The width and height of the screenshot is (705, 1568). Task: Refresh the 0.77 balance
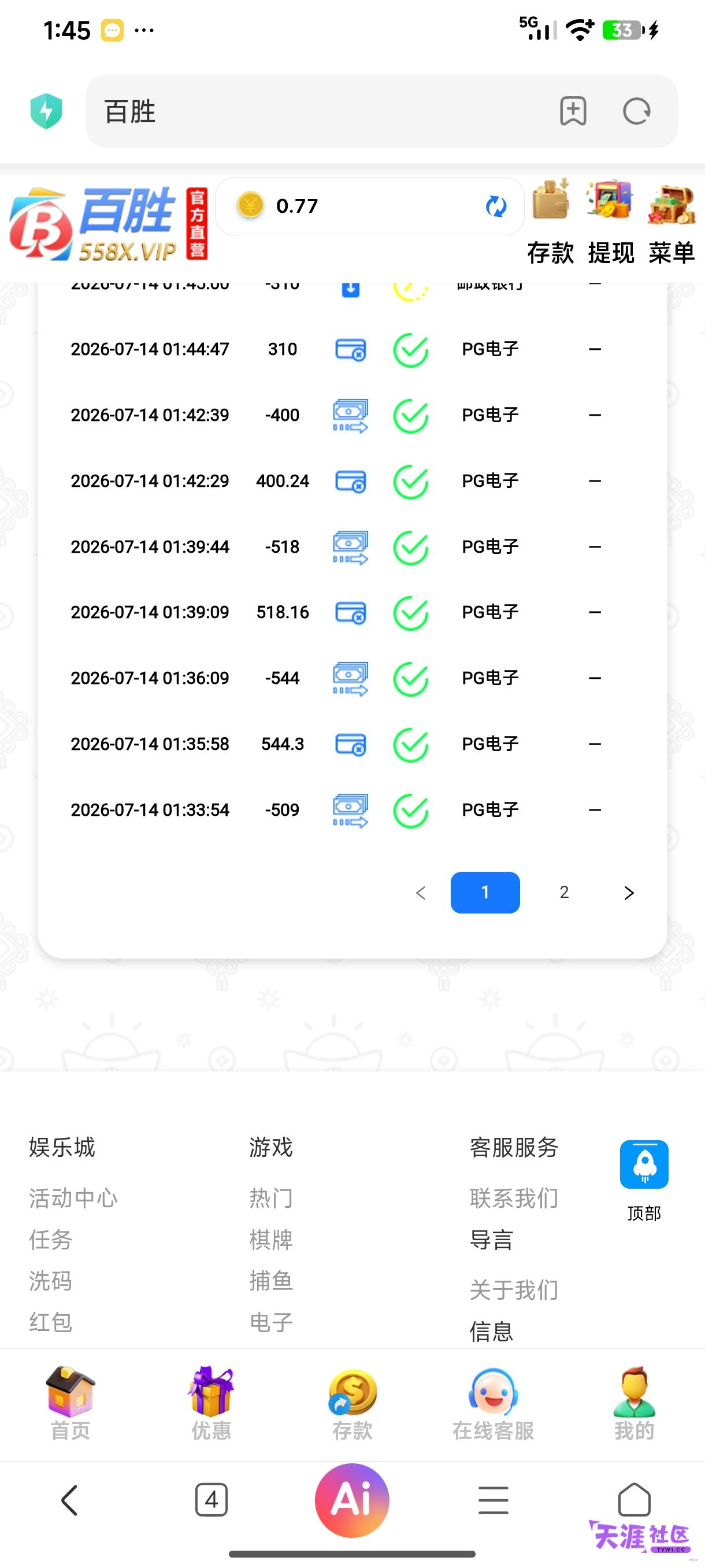(496, 206)
